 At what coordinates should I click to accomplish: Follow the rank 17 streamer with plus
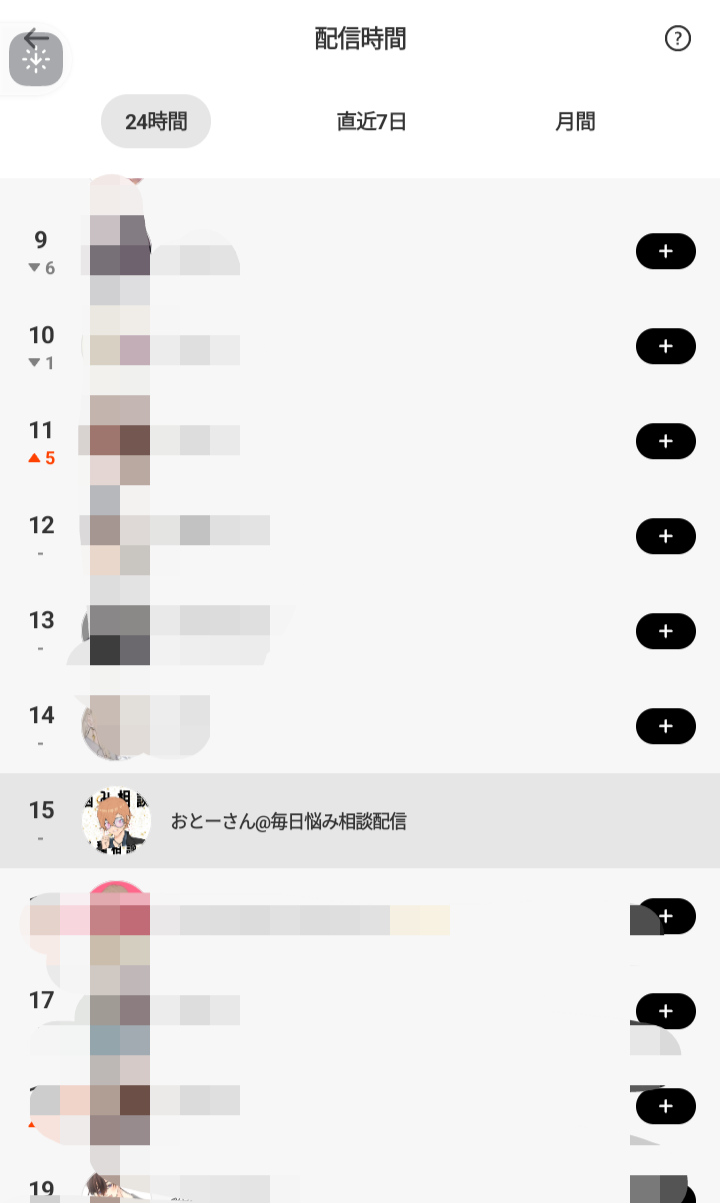click(x=665, y=1011)
